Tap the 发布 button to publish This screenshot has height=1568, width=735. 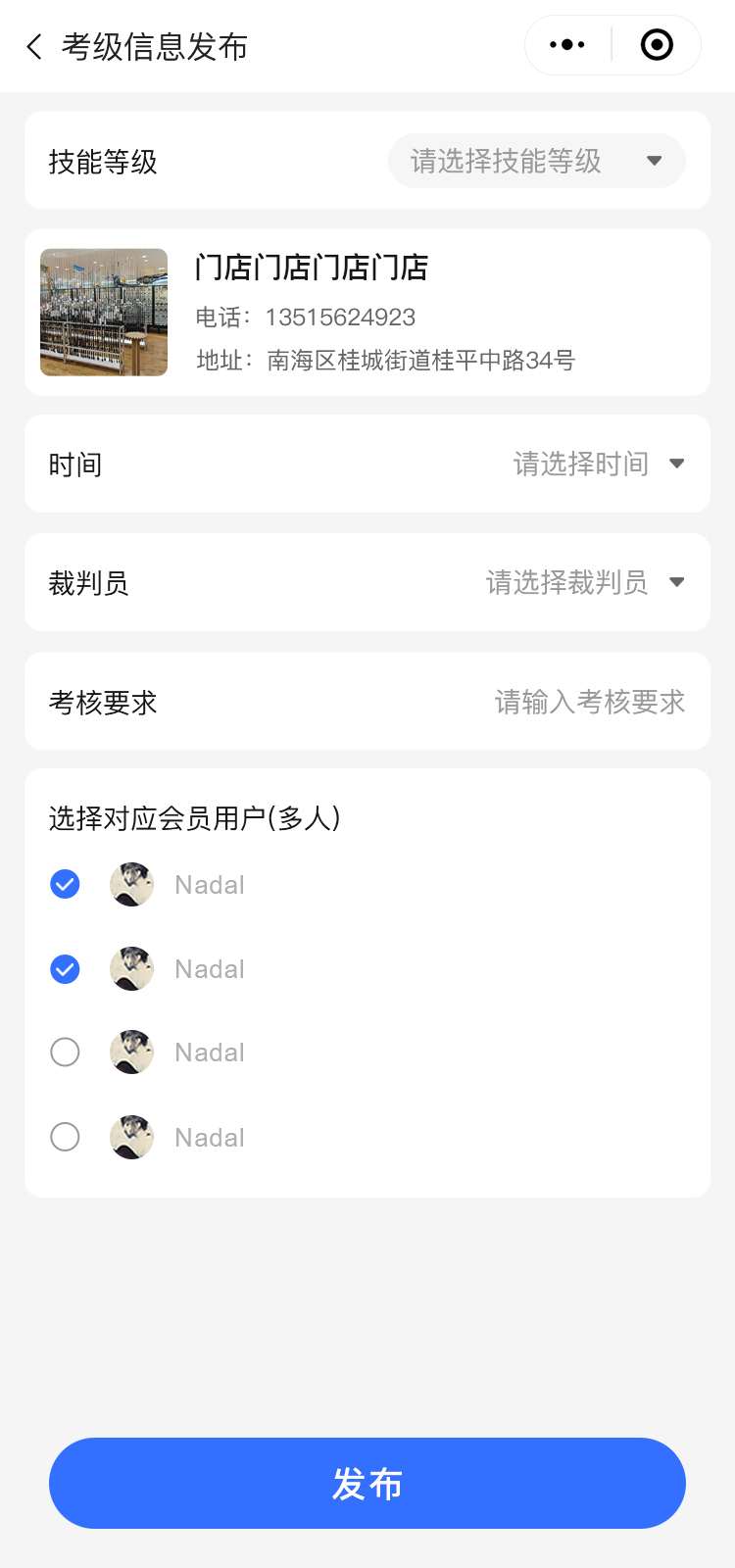pos(367,1483)
